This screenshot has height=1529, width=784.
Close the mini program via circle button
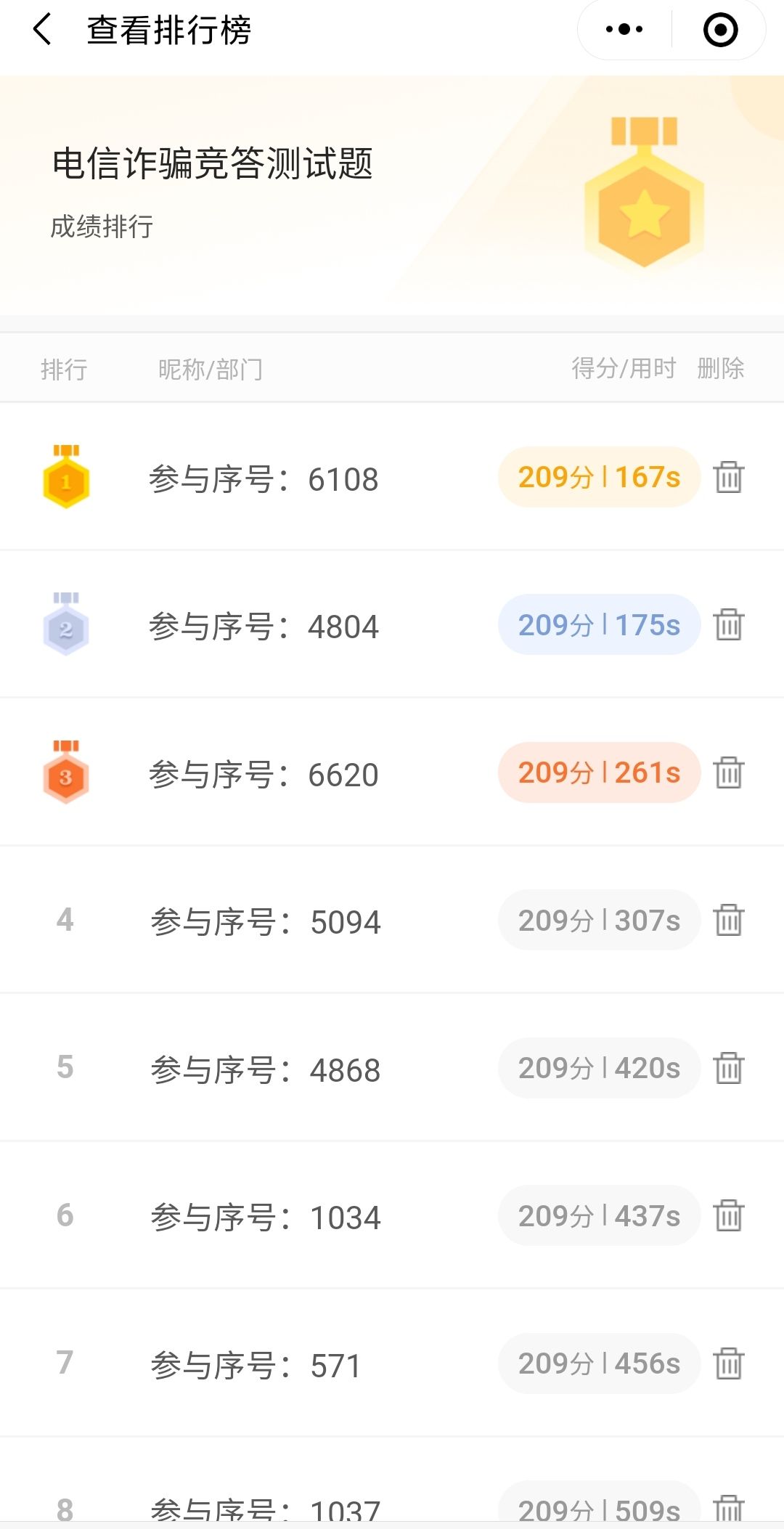click(x=720, y=30)
